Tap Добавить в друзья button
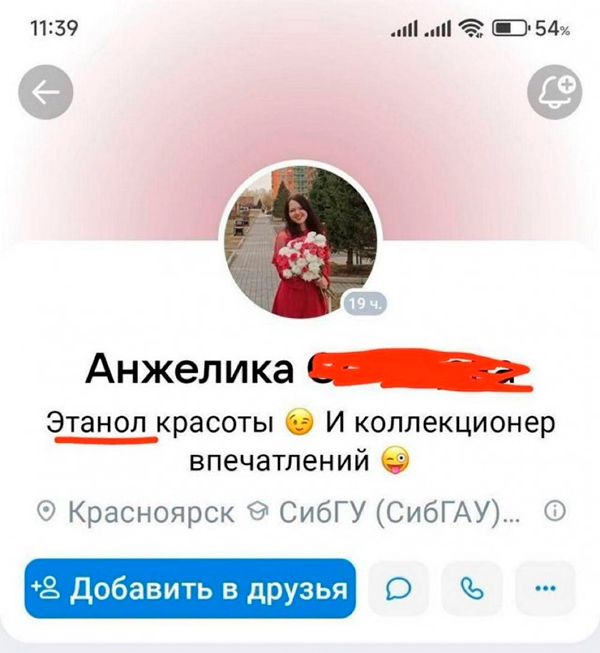The width and height of the screenshot is (600, 653). [x=190, y=588]
